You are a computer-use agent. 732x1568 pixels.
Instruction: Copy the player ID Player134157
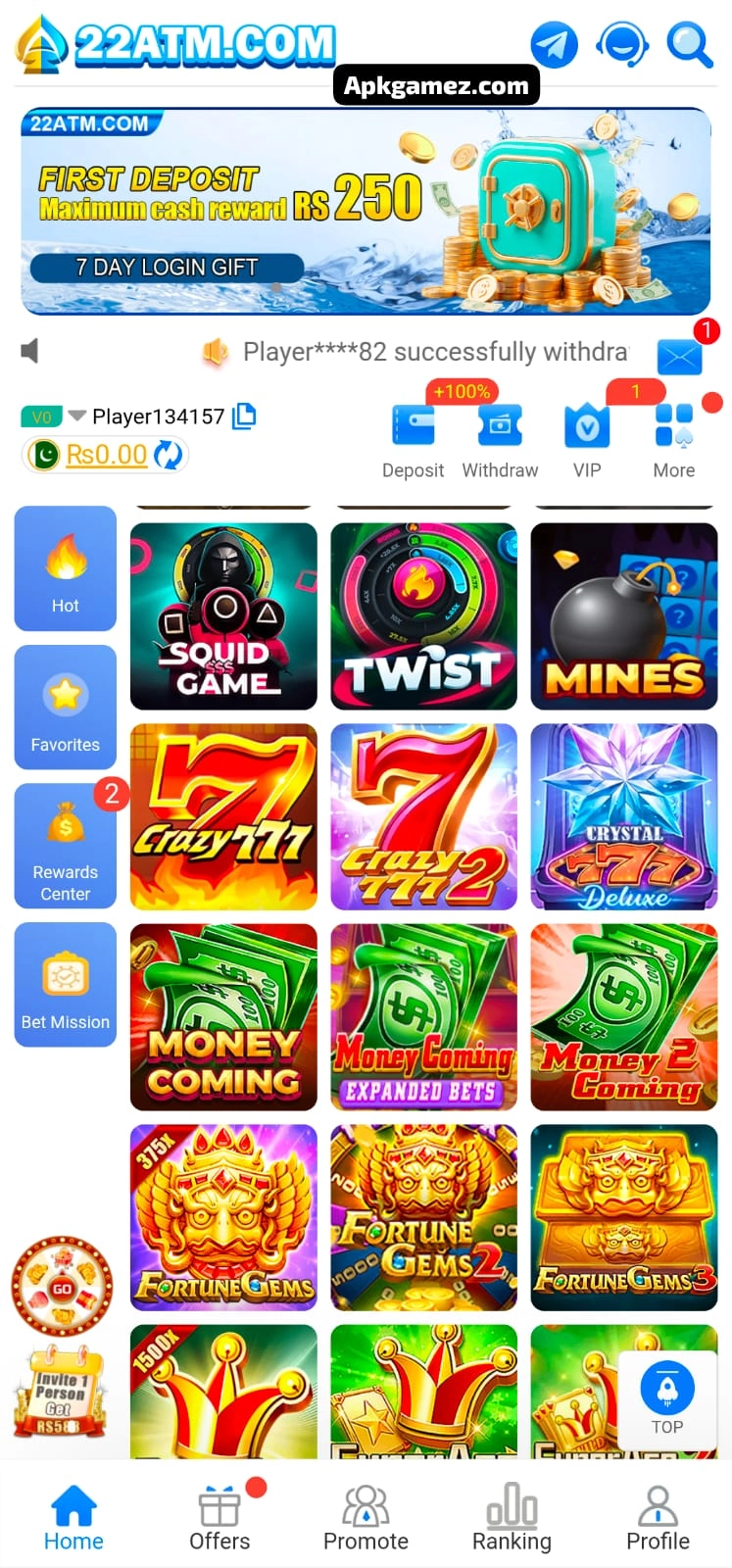click(244, 416)
